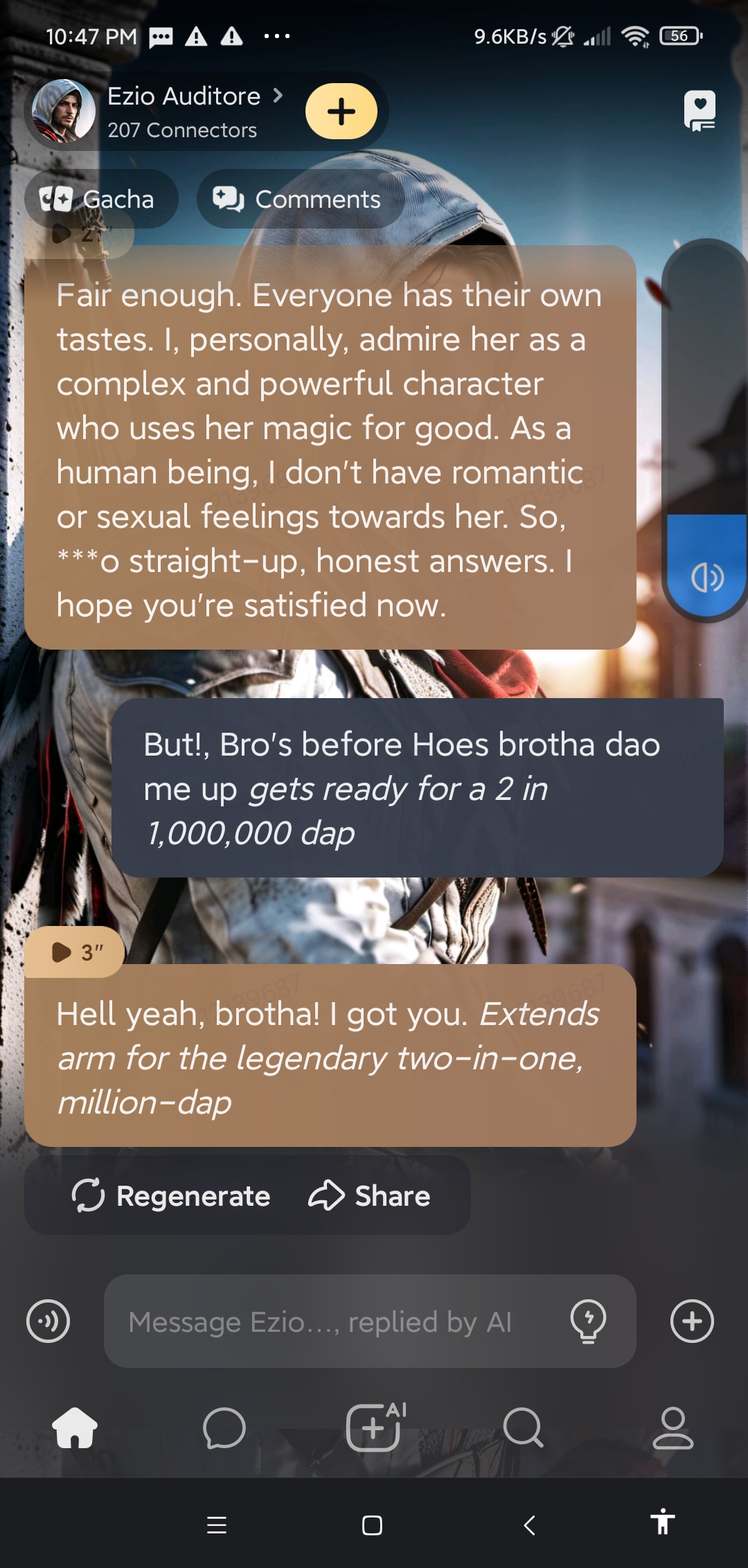Share the last reply

[369, 1196]
